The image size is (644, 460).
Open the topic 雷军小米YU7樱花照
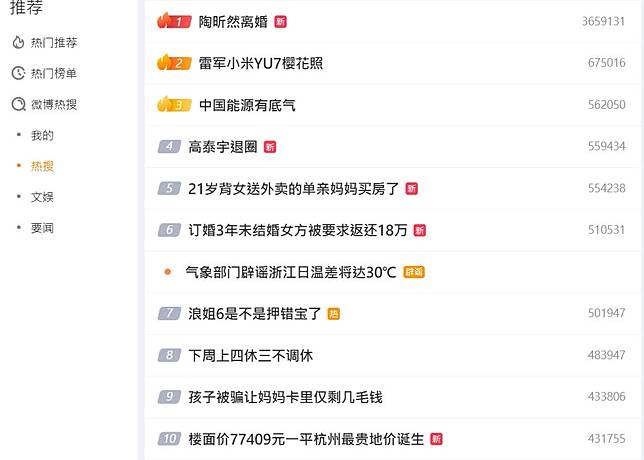click(x=260, y=63)
